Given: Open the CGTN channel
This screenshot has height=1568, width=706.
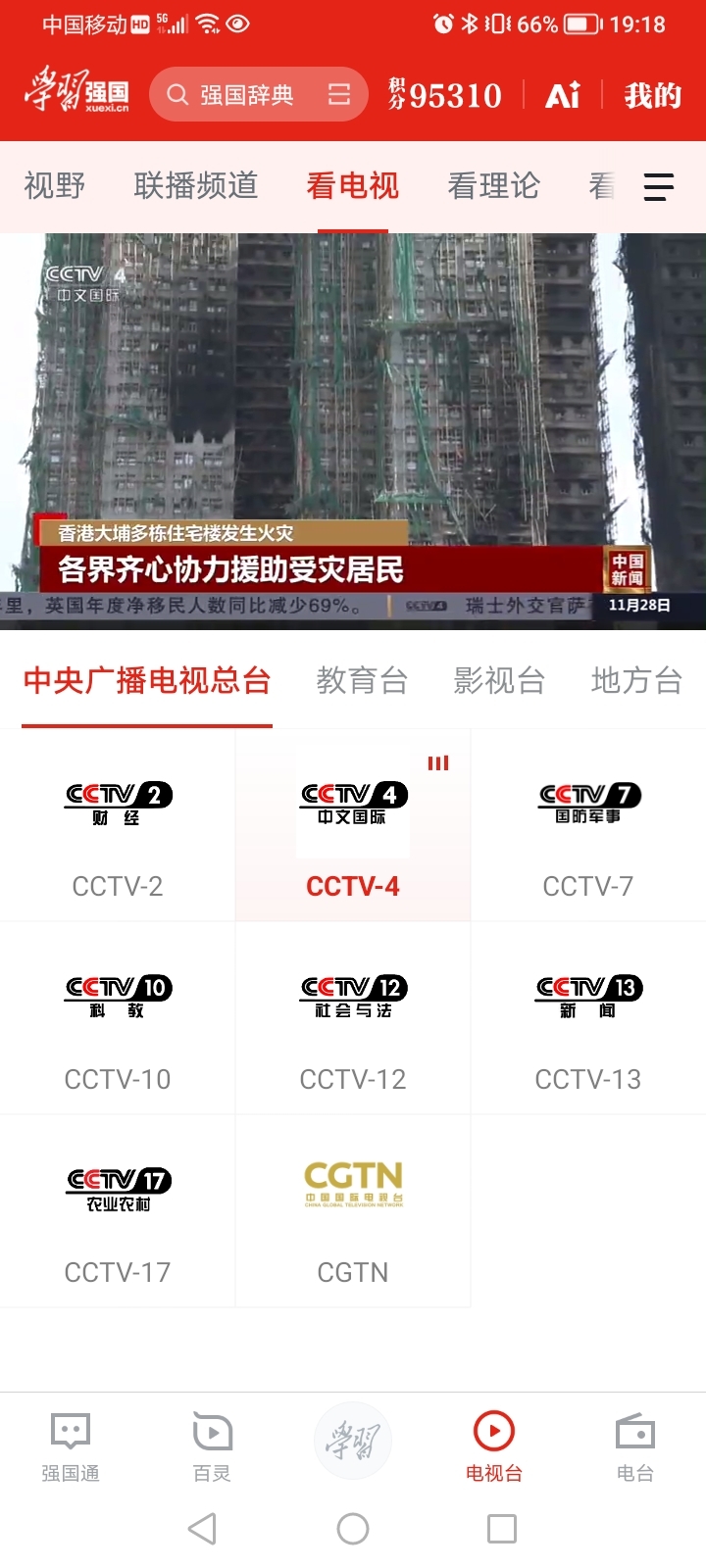Looking at the screenshot, I should click(353, 1211).
